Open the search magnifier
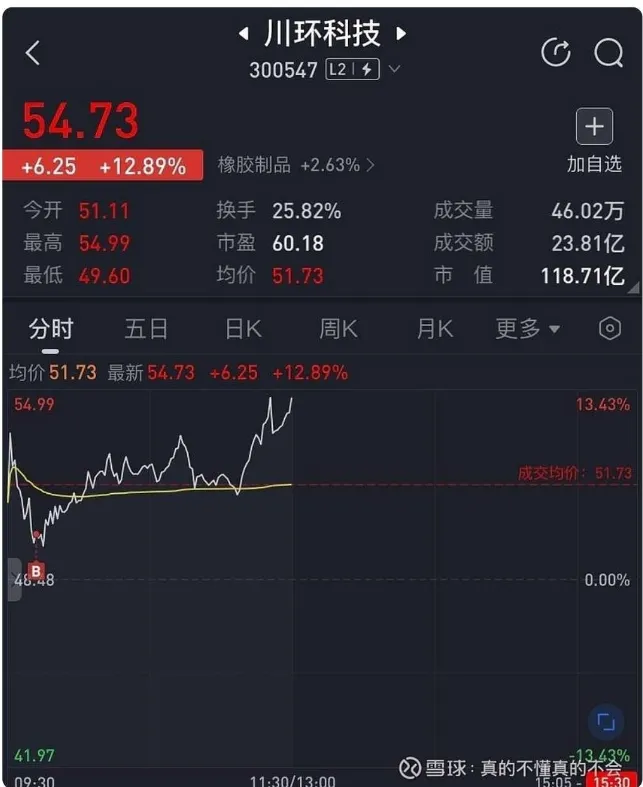 click(608, 53)
